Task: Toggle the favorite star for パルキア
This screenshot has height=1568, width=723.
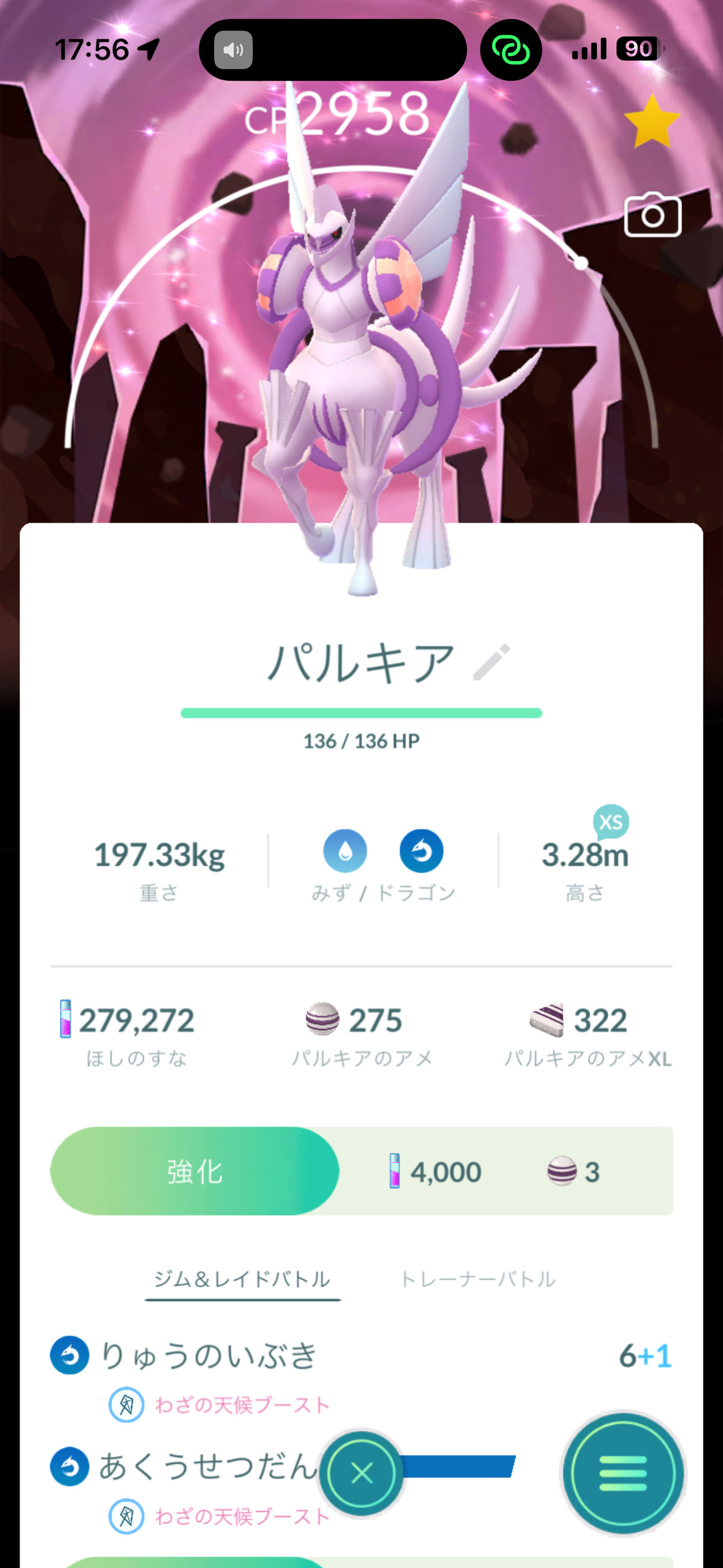Action: tap(652, 122)
